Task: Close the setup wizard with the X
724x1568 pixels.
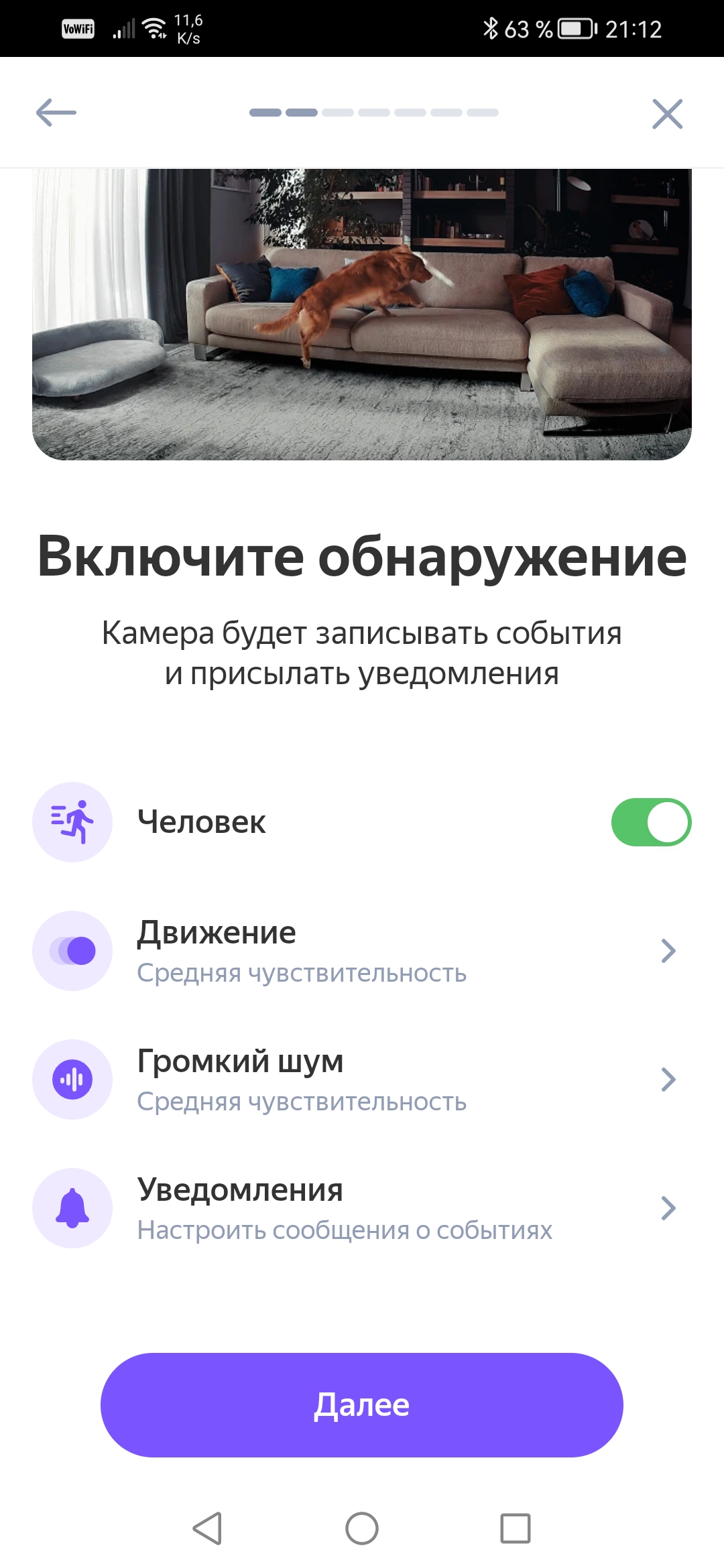Action: tap(668, 113)
